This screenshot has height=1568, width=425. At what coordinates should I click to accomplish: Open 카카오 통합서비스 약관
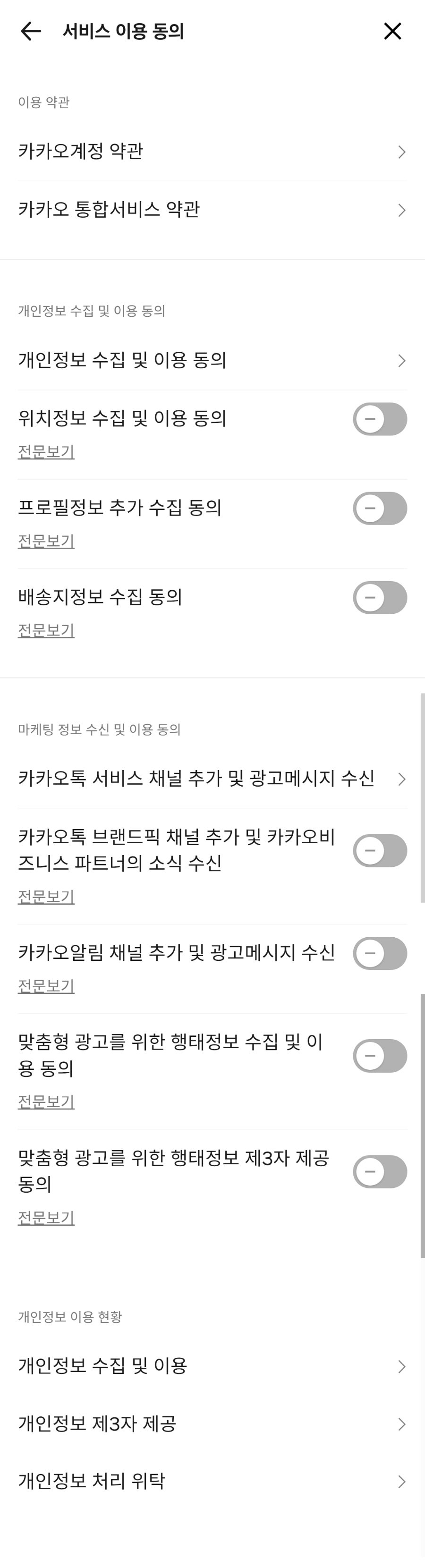[x=212, y=210]
